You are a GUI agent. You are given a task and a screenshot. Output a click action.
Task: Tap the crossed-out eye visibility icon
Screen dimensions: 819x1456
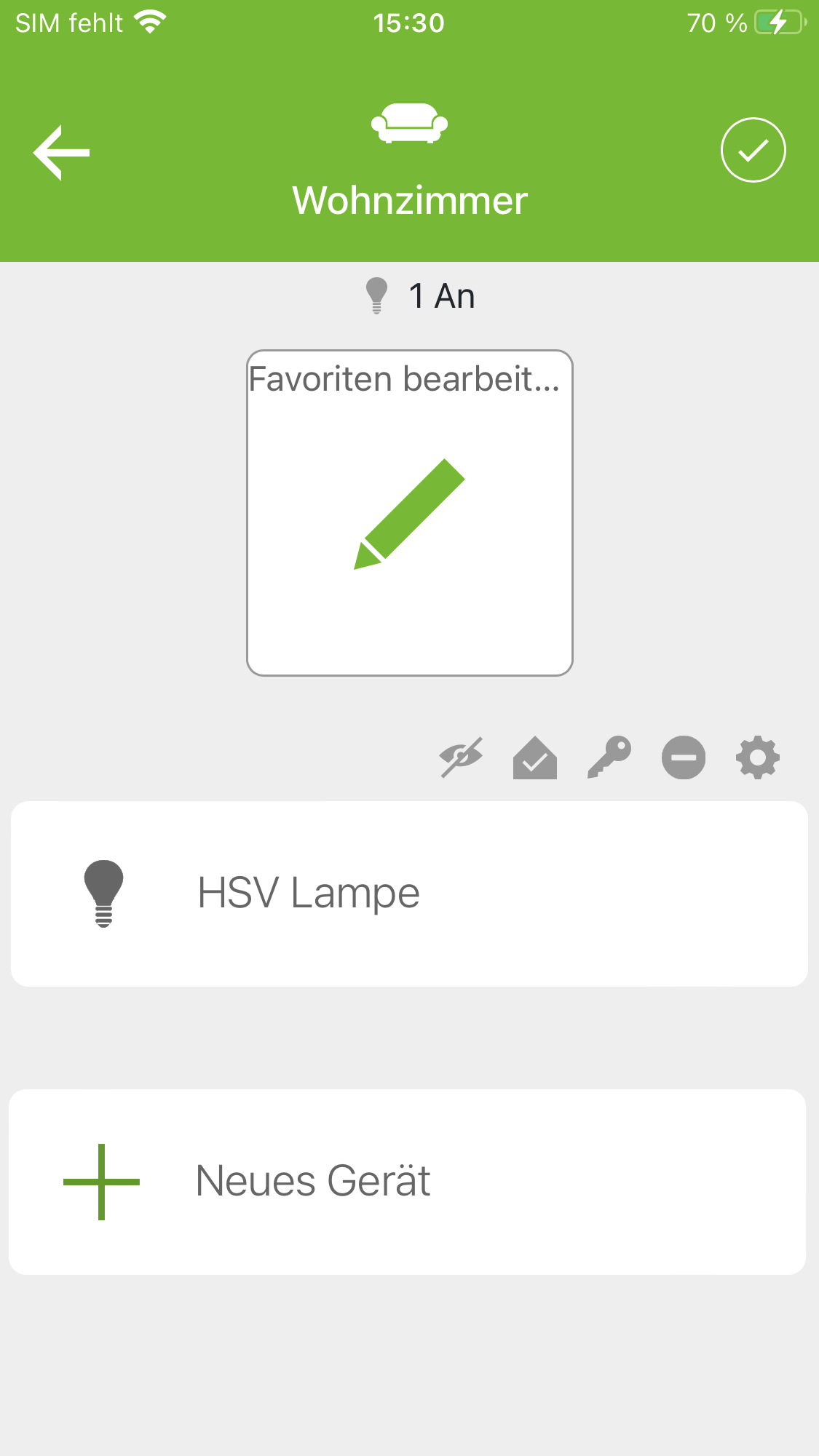[x=461, y=757]
